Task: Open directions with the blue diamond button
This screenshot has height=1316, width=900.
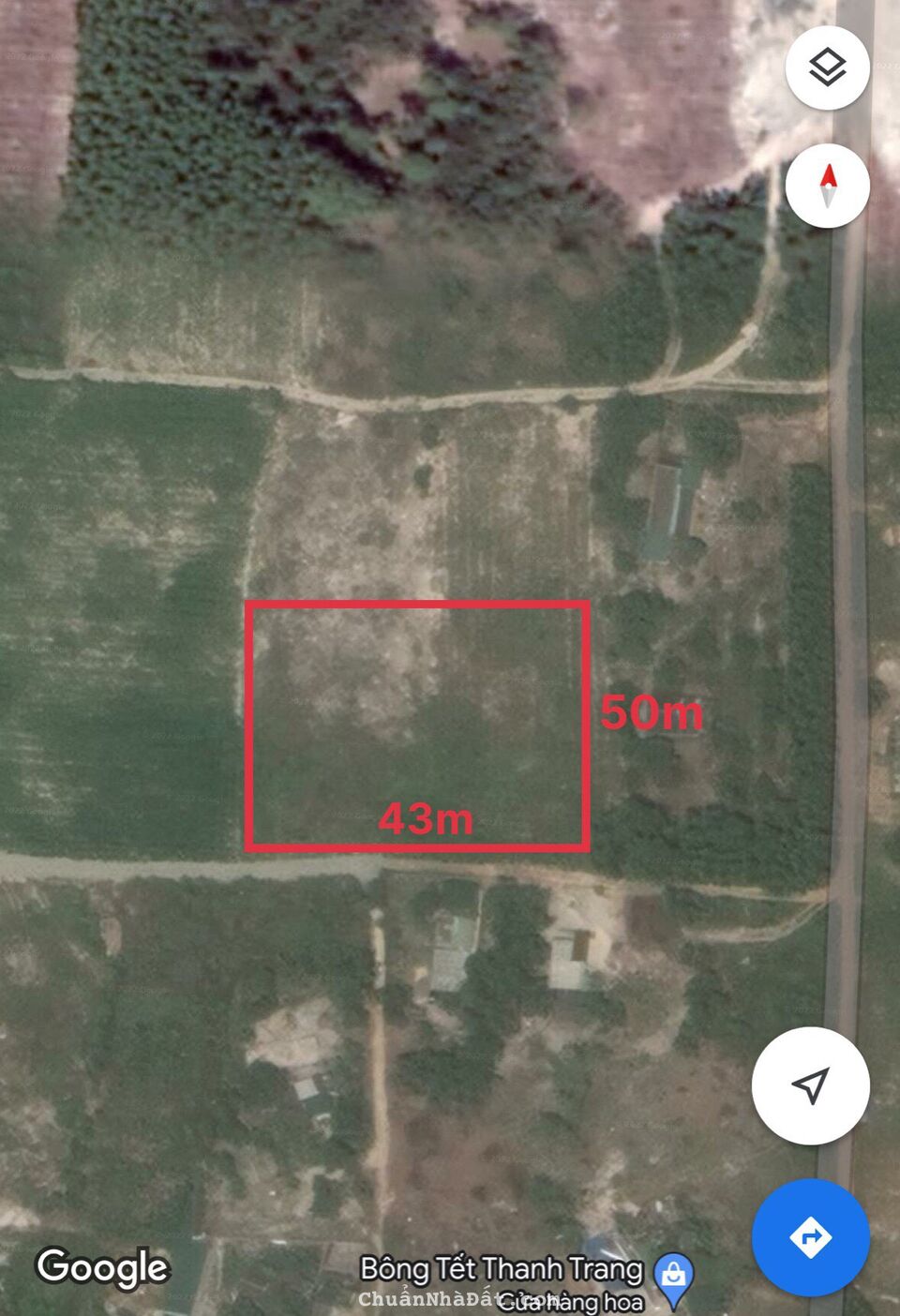Action: [x=810, y=1237]
